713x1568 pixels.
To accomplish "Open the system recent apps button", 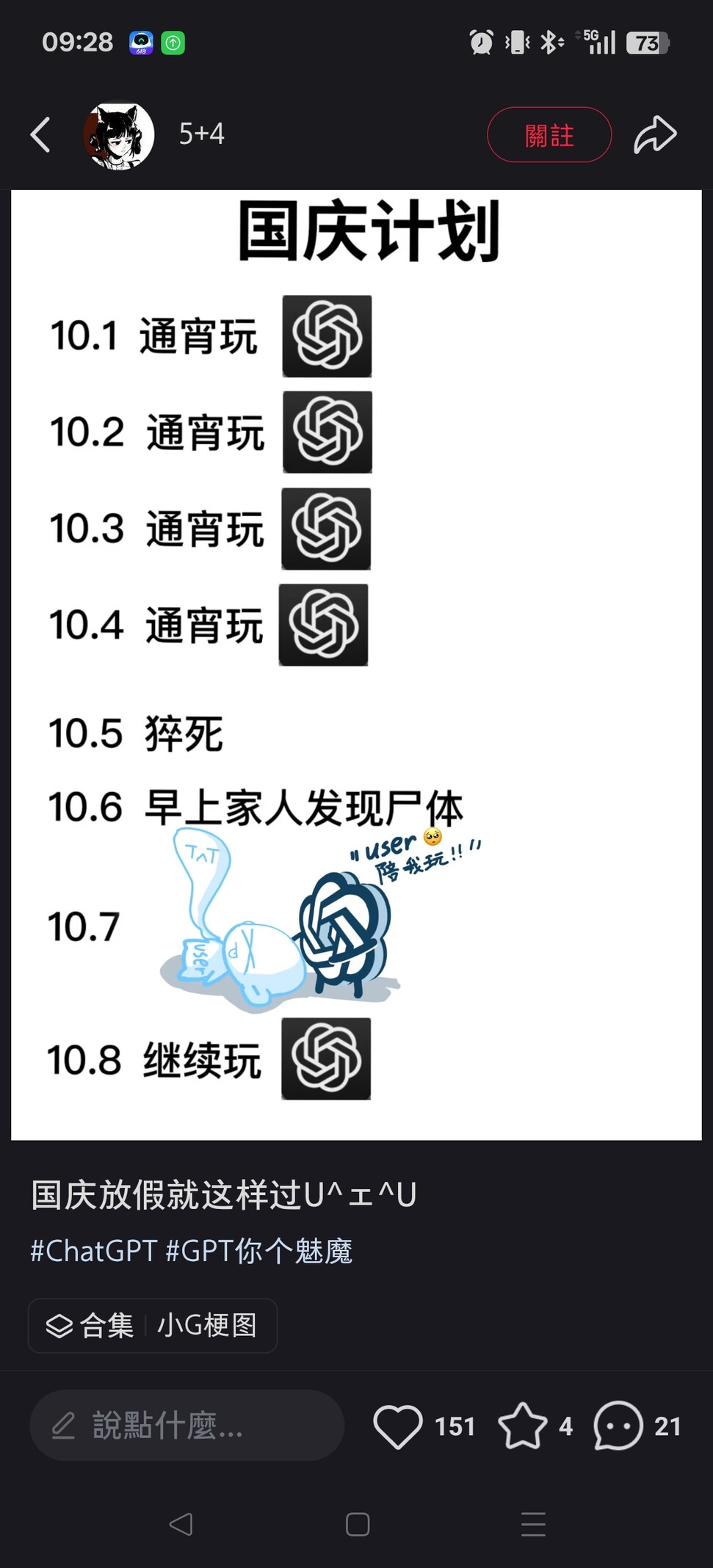I will point(533,1525).
